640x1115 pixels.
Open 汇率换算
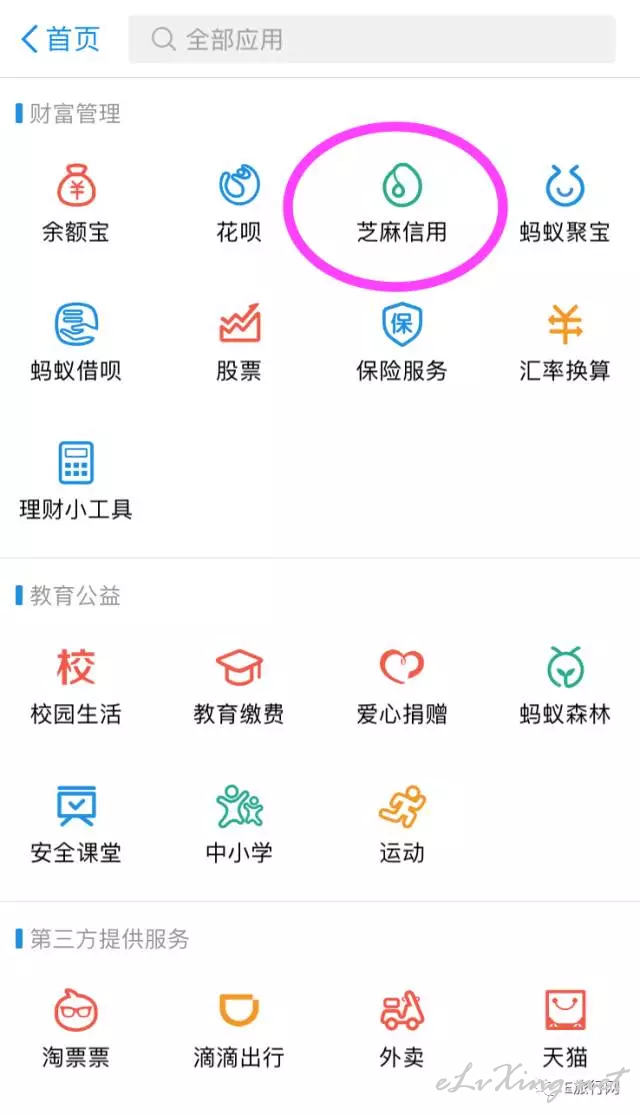[x=565, y=341]
